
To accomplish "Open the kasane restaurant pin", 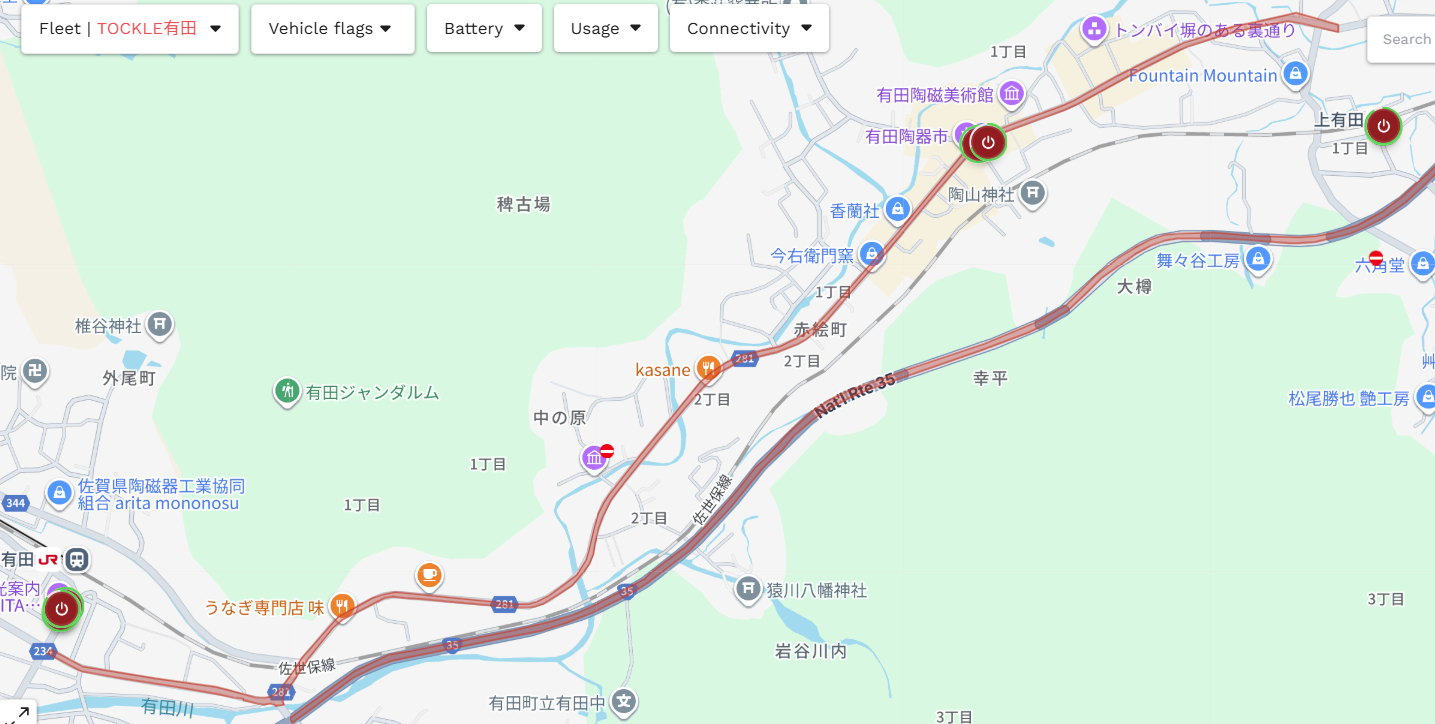I will (x=708, y=369).
